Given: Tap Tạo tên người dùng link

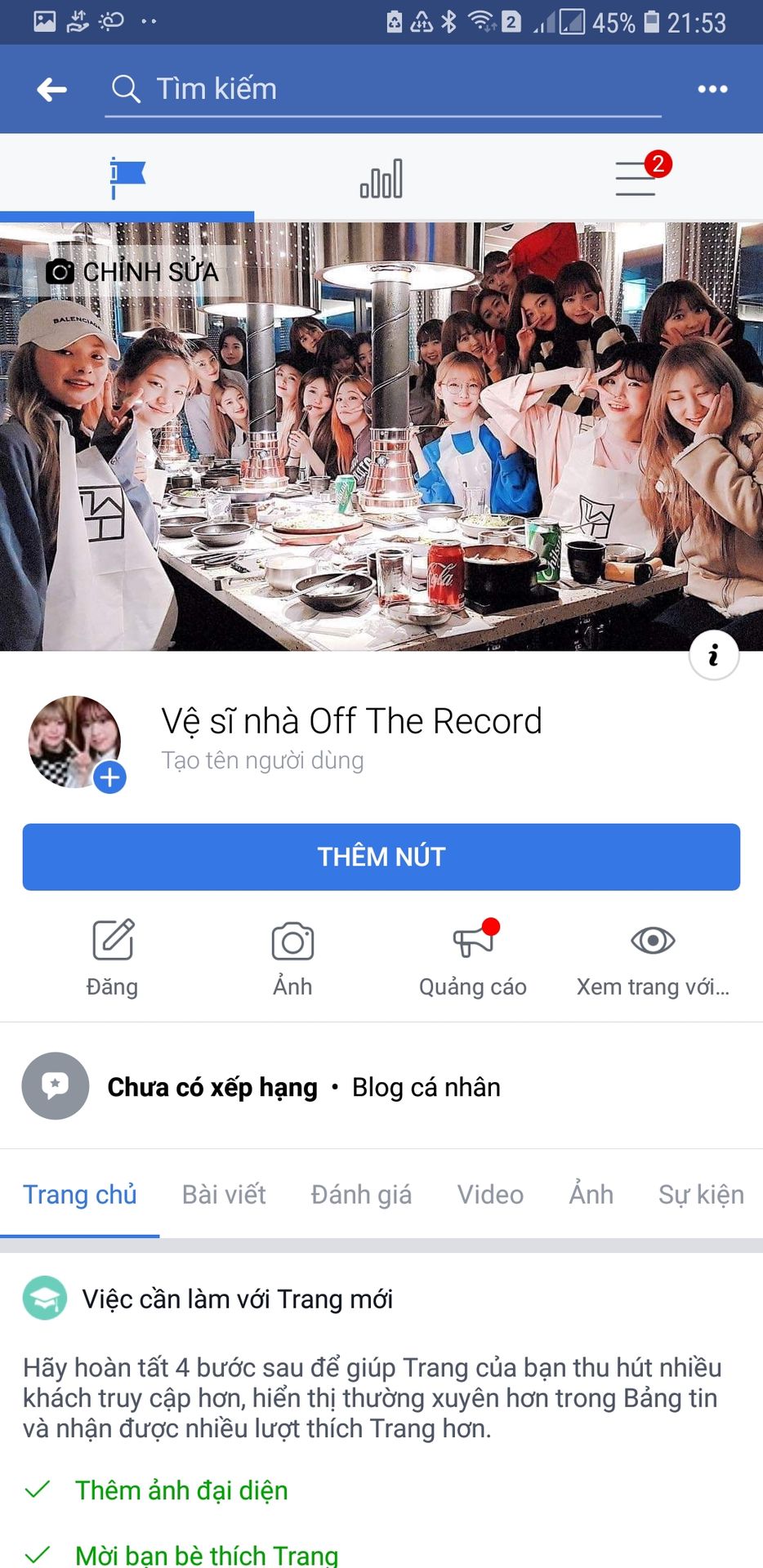Looking at the screenshot, I should 262,760.
